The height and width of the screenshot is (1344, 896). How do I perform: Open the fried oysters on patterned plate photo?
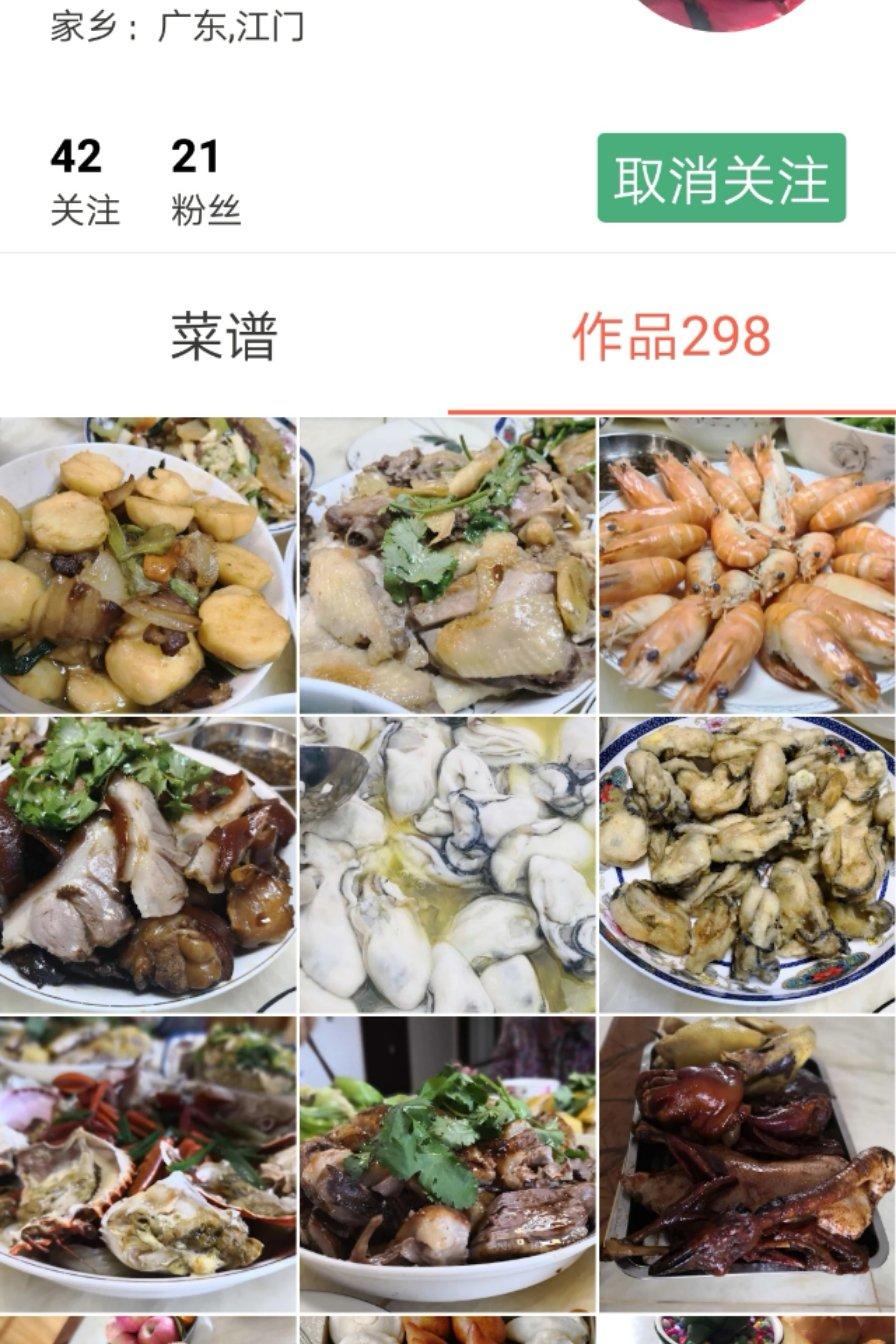(x=747, y=864)
